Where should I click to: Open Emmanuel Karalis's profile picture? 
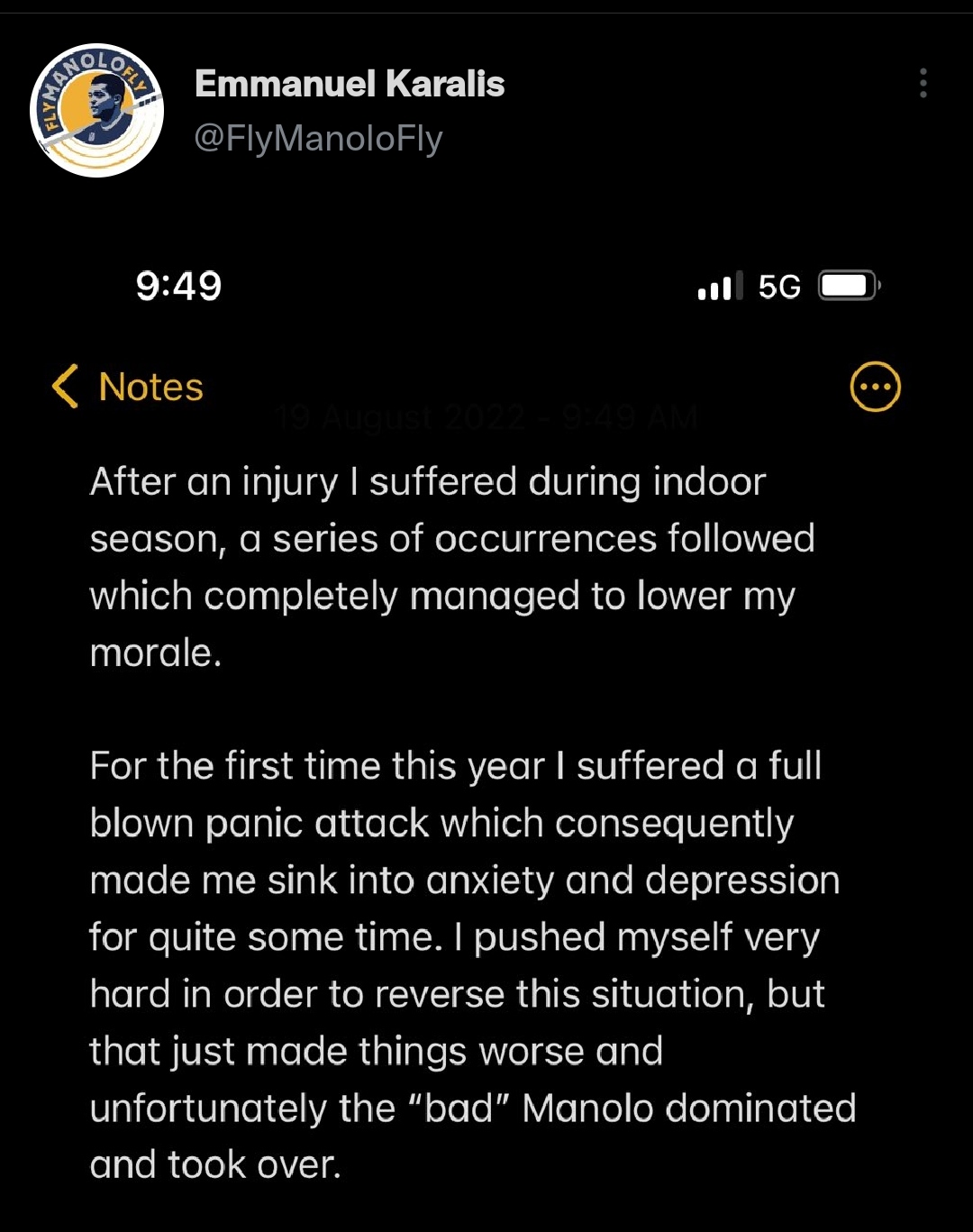click(x=96, y=110)
